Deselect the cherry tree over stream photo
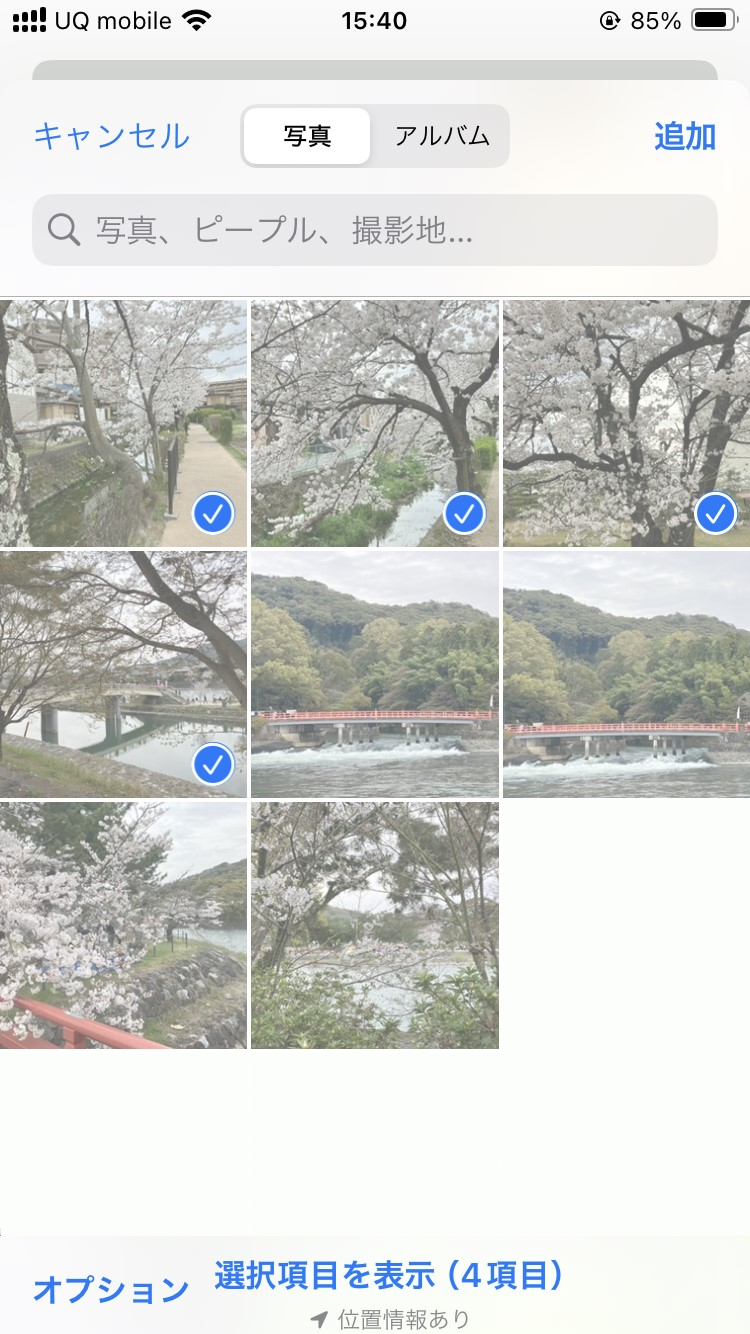 tap(374, 423)
